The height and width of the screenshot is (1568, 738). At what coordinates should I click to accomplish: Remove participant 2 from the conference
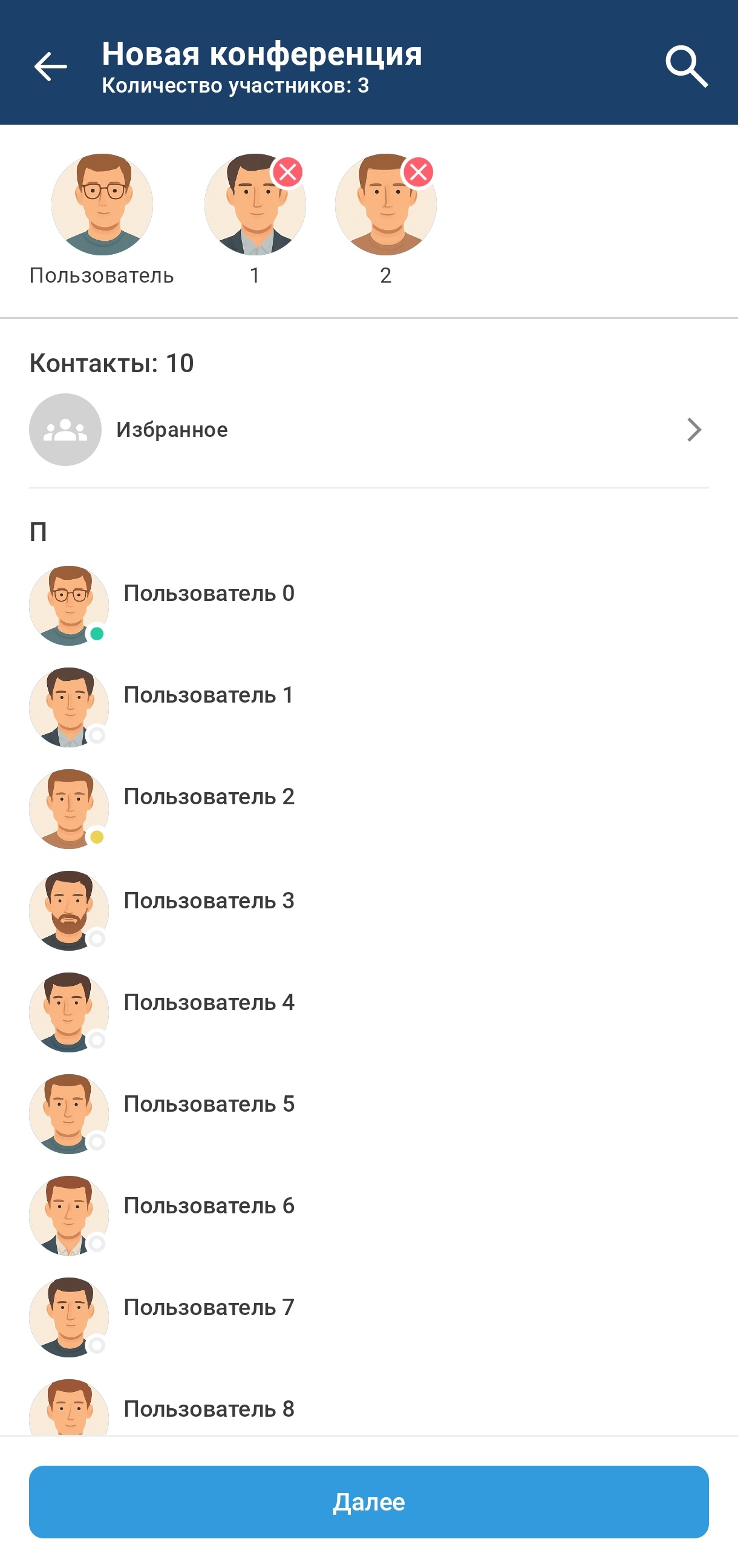pyautogui.click(x=419, y=172)
